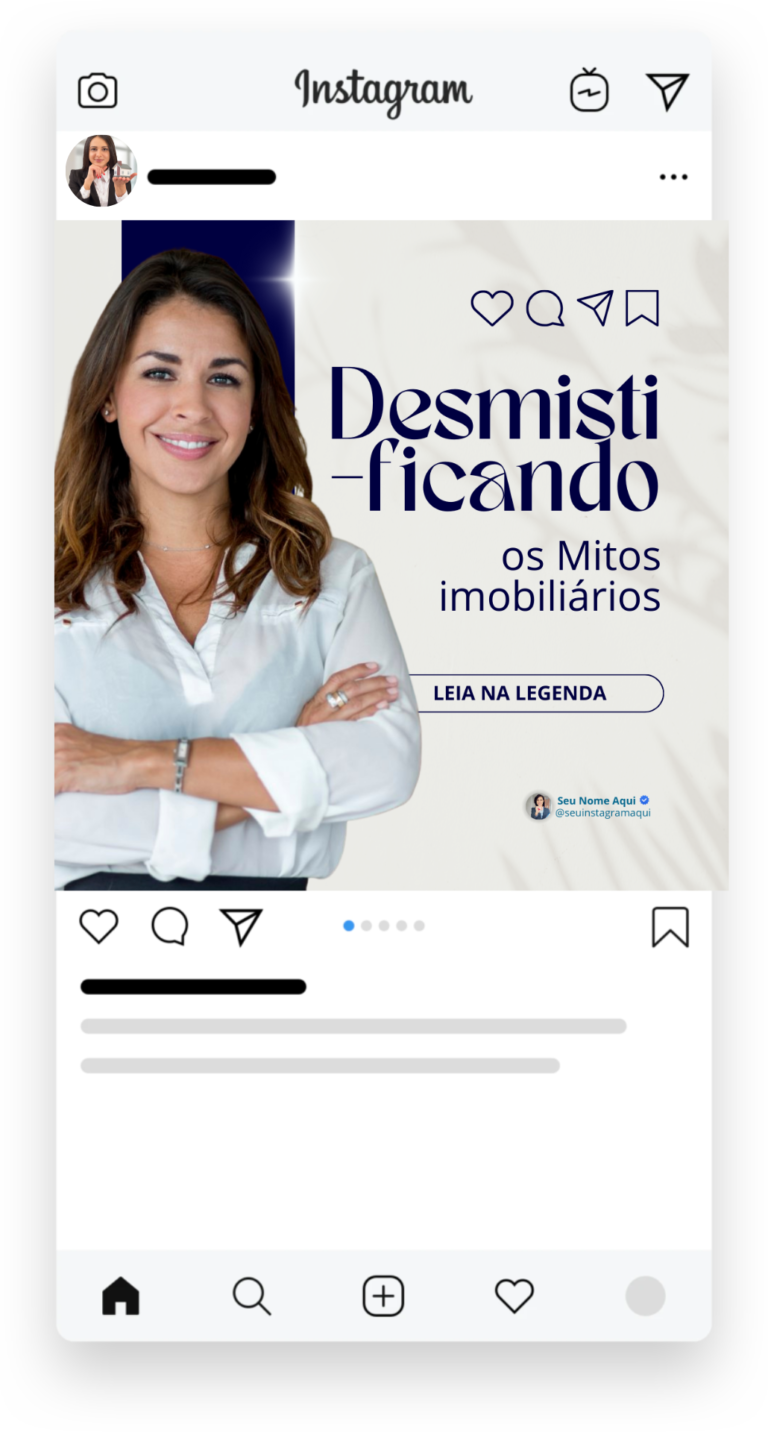Switch to the profile tab at bottom right
This screenshot has height=1432, width=768.
coord(645,1295)
